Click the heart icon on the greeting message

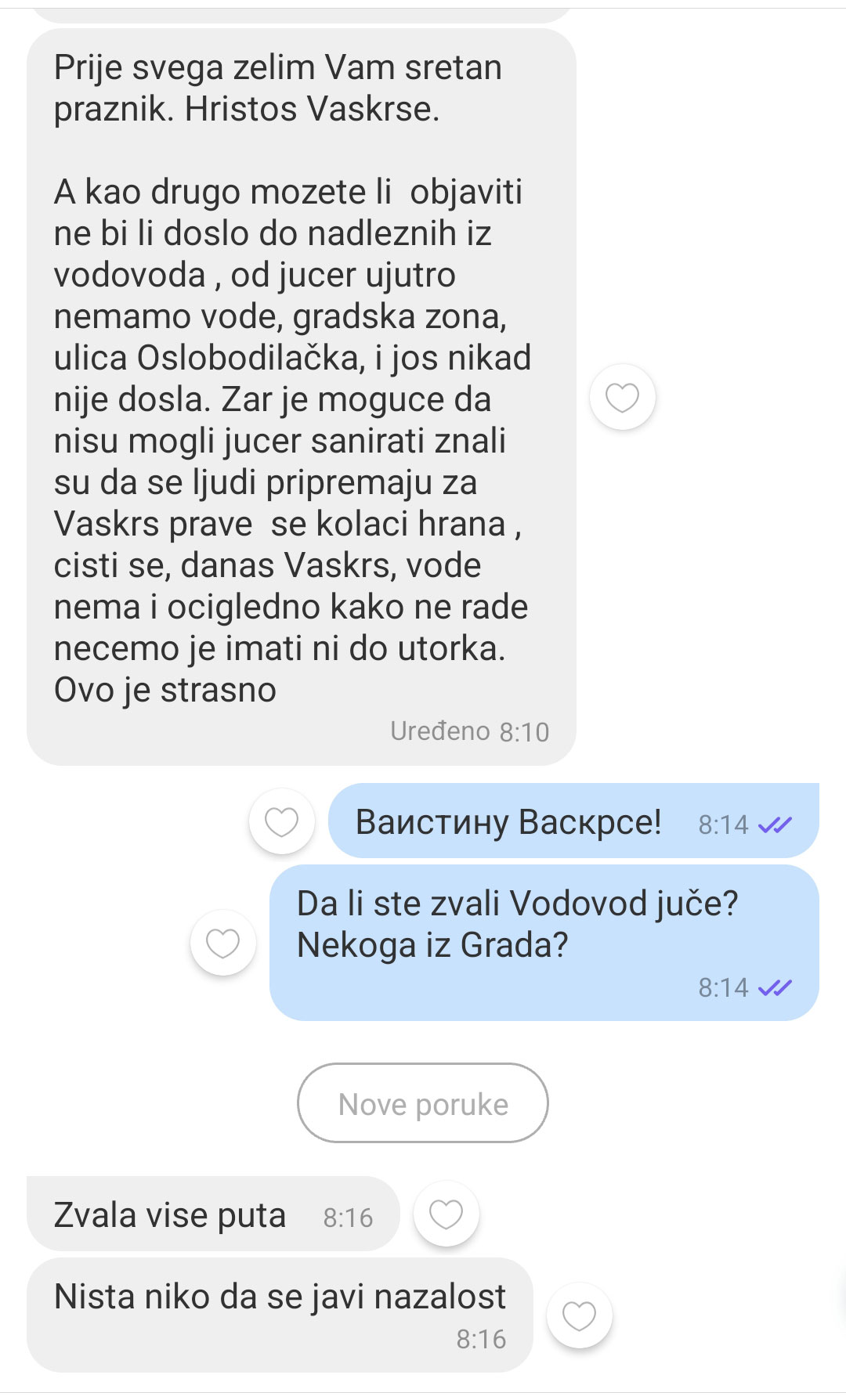tap(623, 397)
